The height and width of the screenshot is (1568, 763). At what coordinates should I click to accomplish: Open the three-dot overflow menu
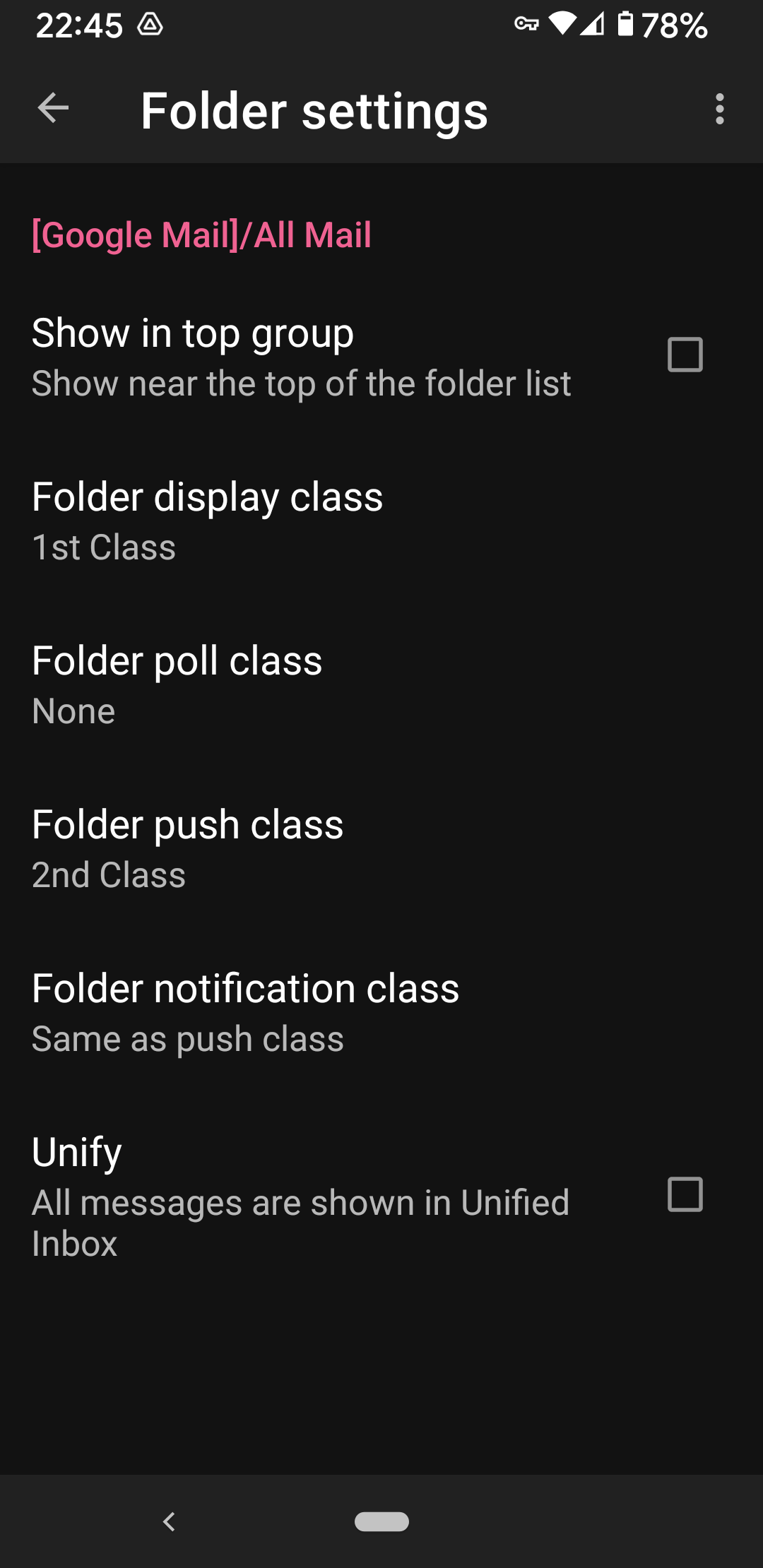pos(719,109)
